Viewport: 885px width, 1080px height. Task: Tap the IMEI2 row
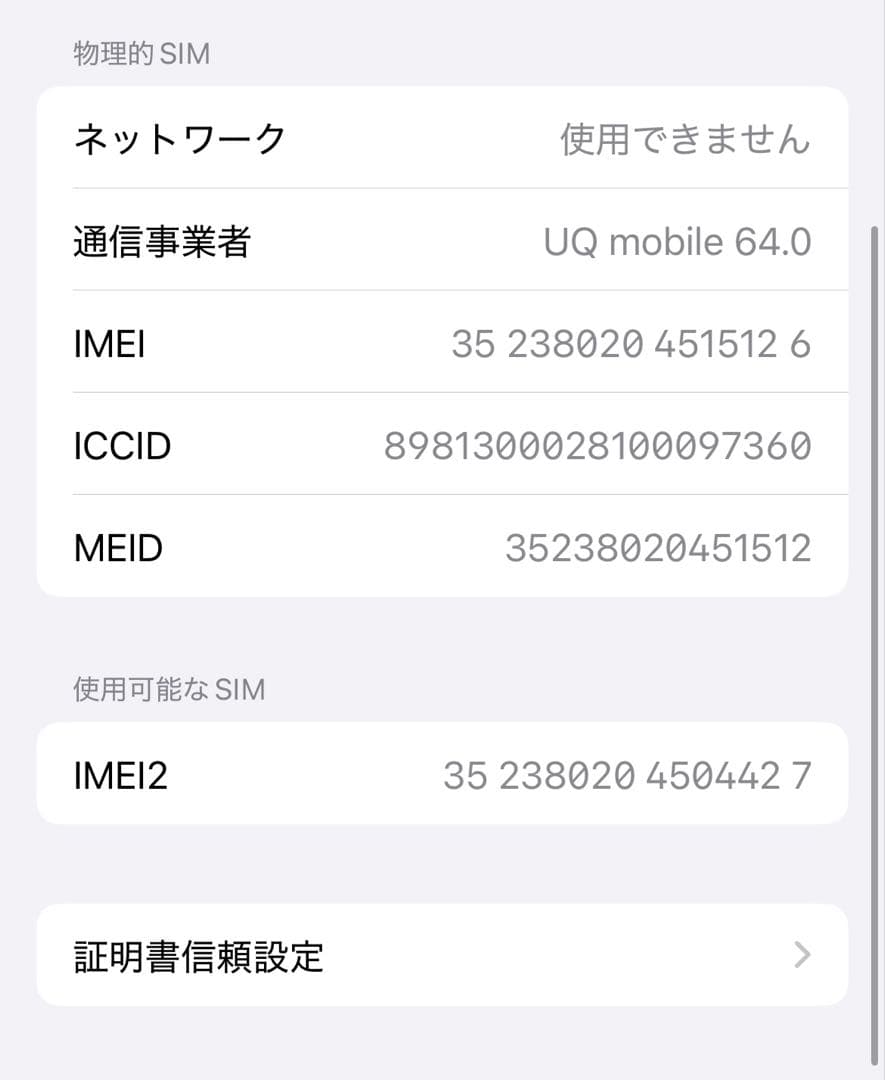tap(440, 773)
